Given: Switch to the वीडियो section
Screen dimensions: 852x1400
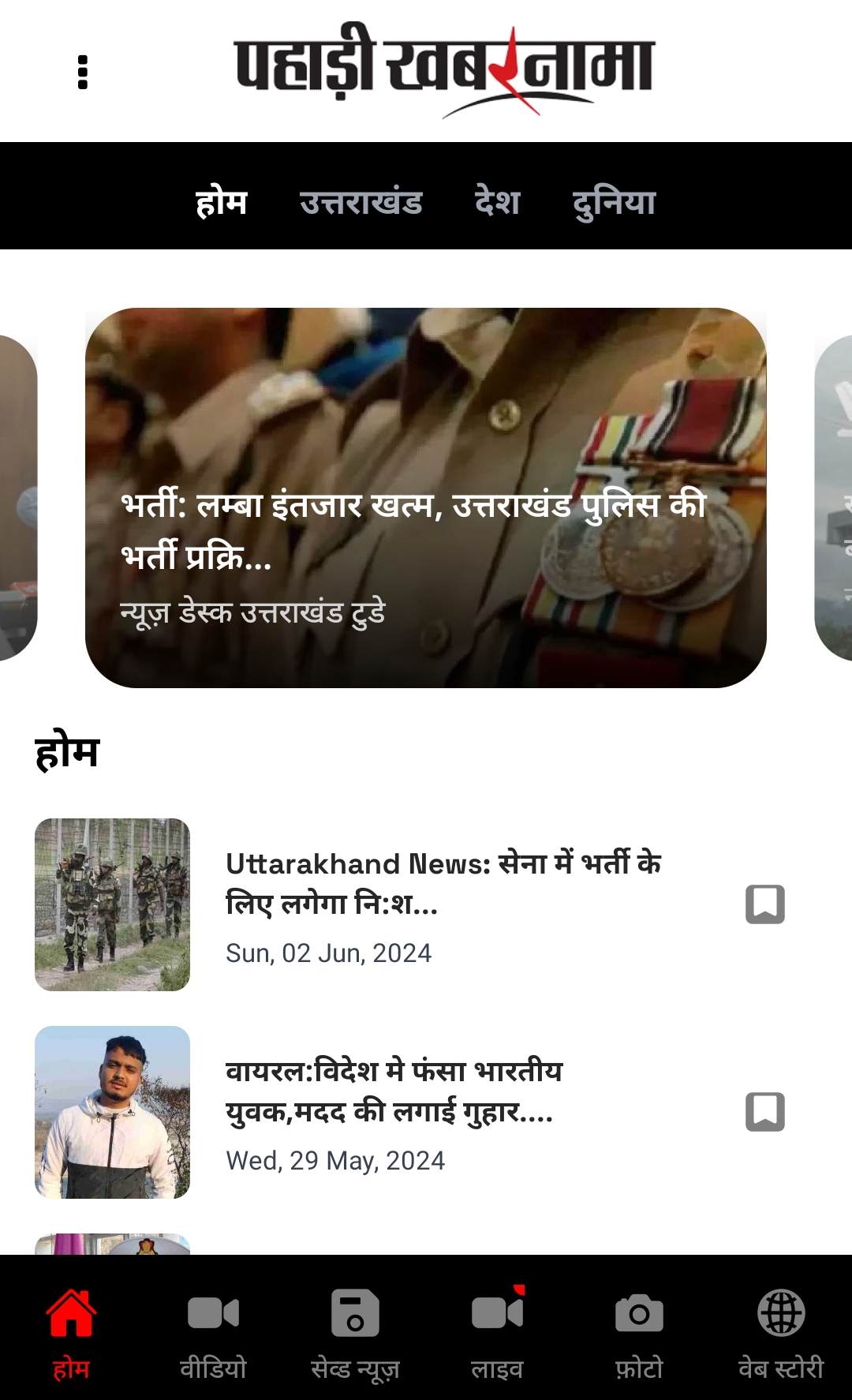Looking at the screenshot, I should 213,1329.
